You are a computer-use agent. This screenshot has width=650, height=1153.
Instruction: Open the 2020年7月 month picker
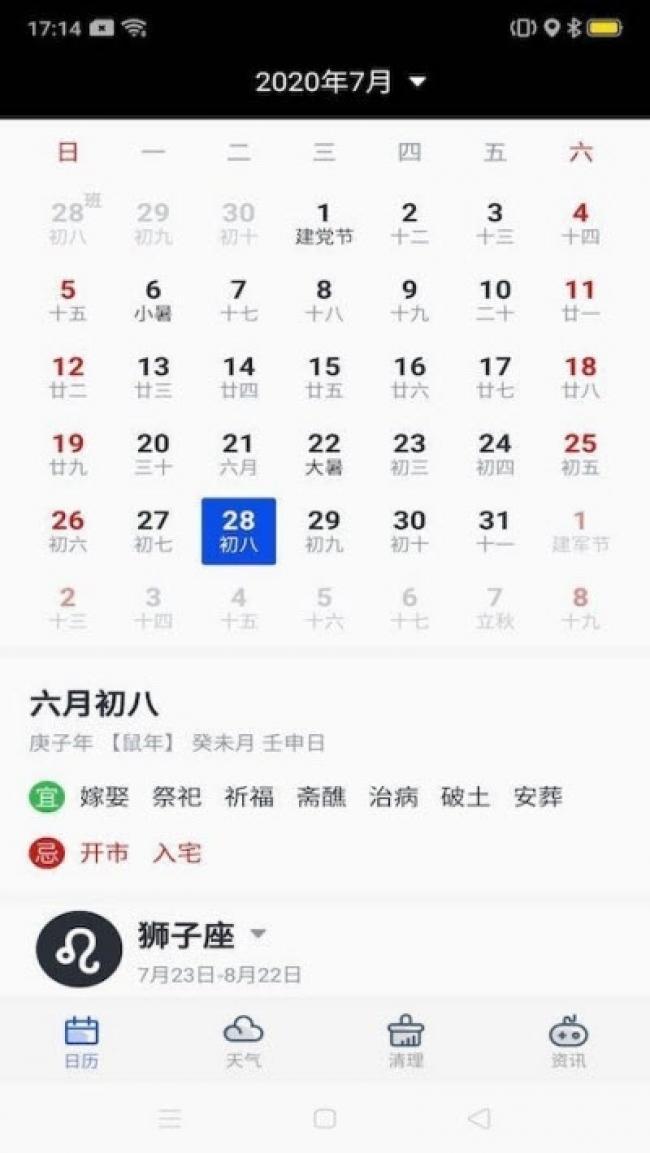tap(340, 82)
